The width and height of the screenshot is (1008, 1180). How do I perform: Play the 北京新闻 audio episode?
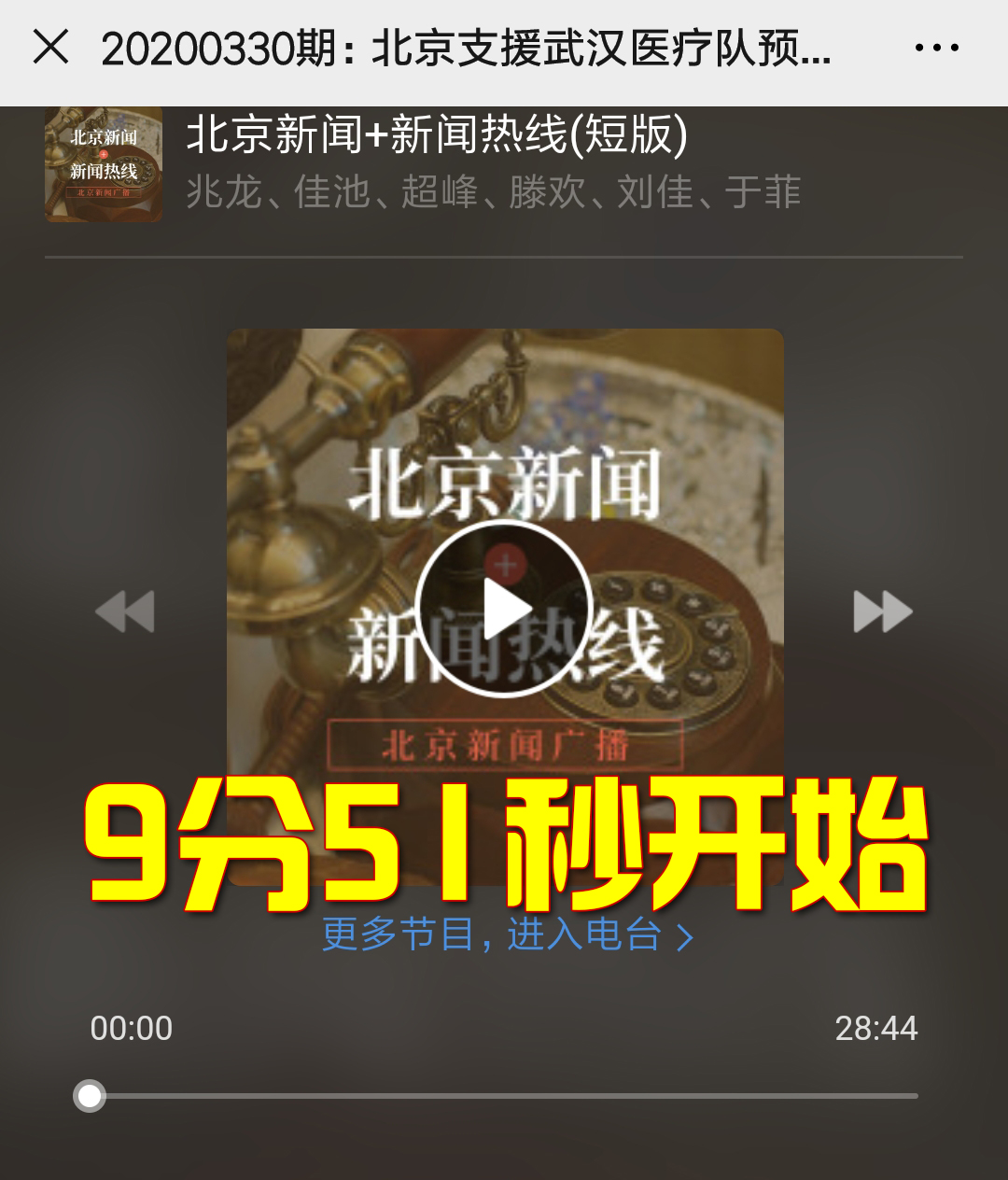(504, 609)
